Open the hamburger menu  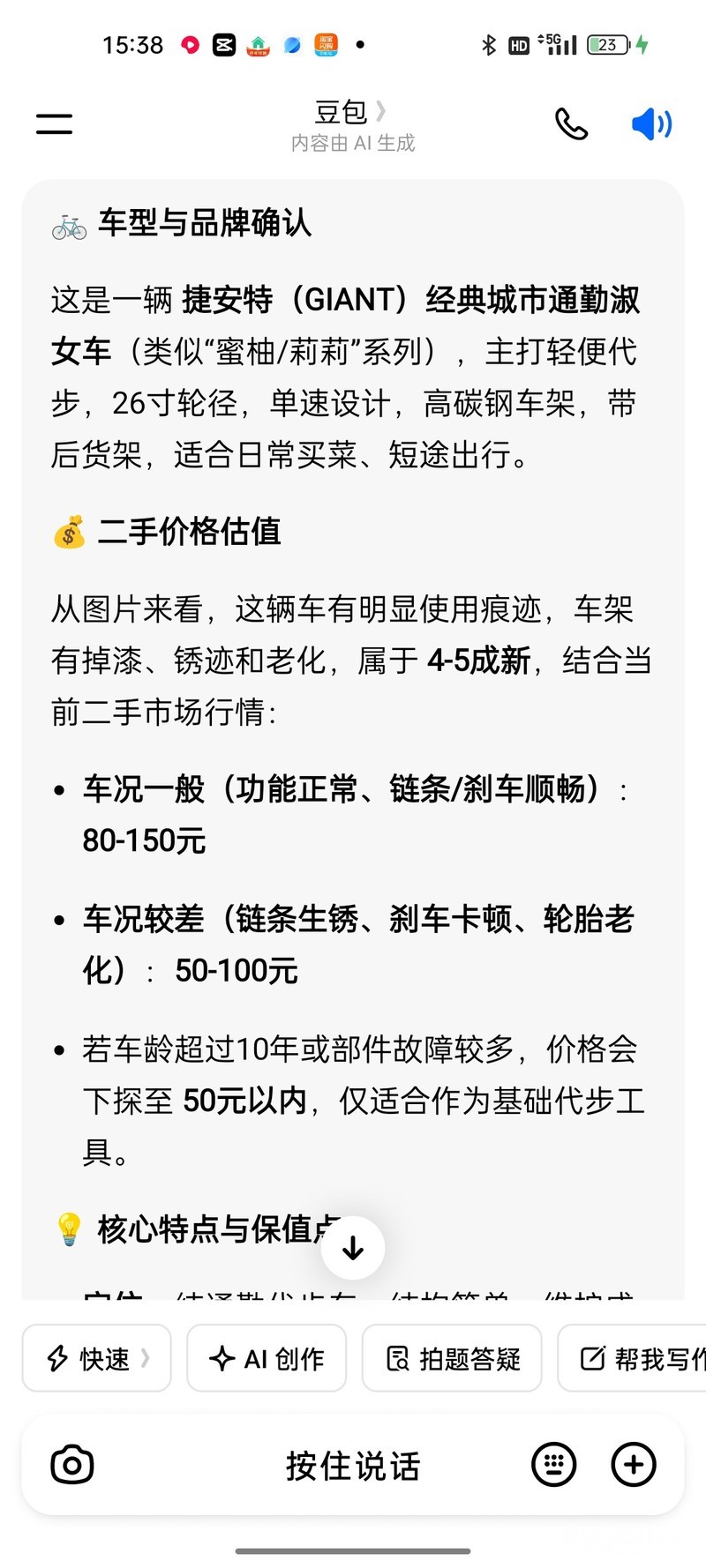(54, 123)
